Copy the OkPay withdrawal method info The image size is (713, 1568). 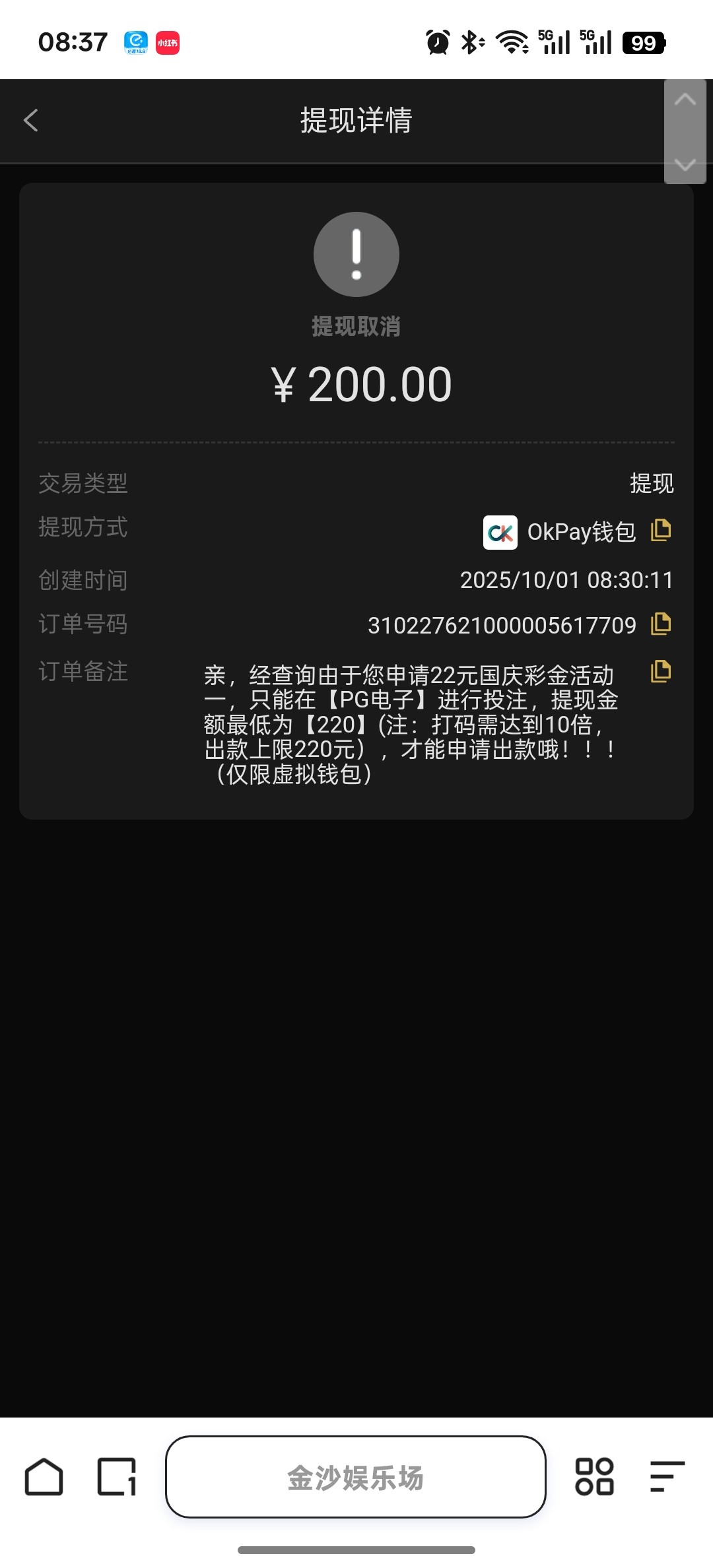[662, 529]
